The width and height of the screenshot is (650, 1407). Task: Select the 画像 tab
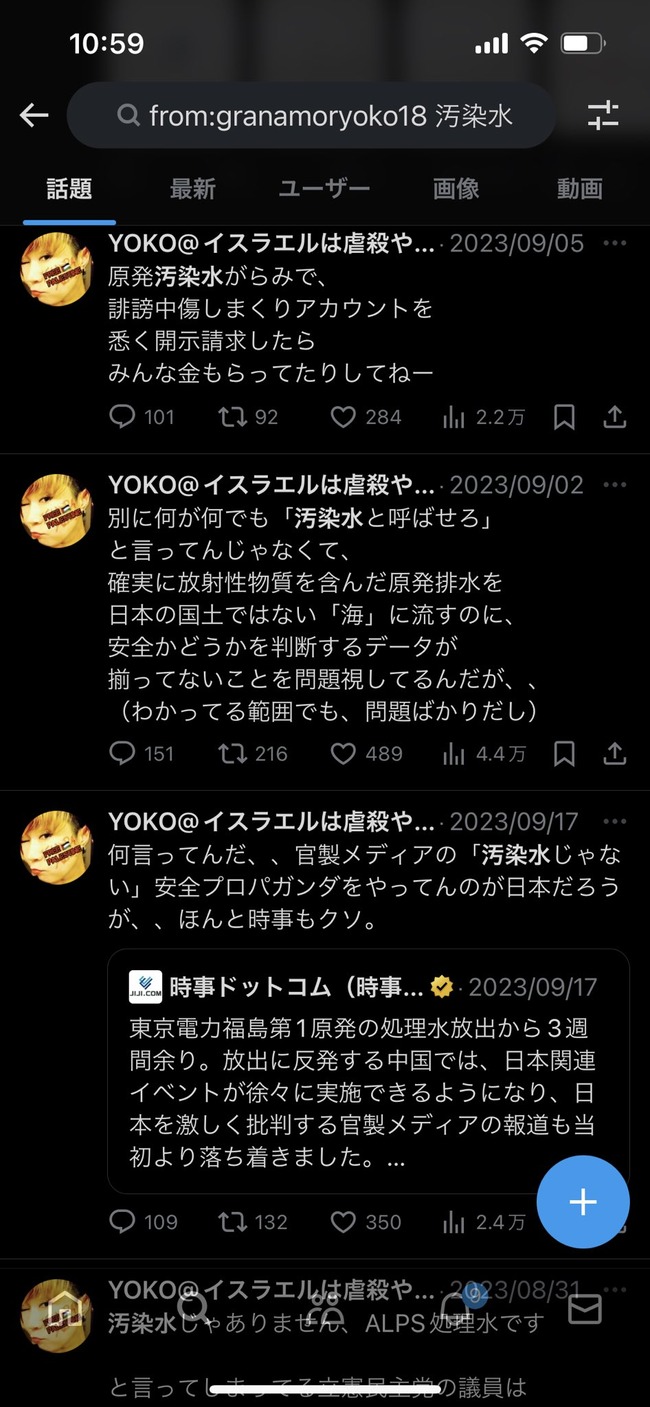coord(456,188)
